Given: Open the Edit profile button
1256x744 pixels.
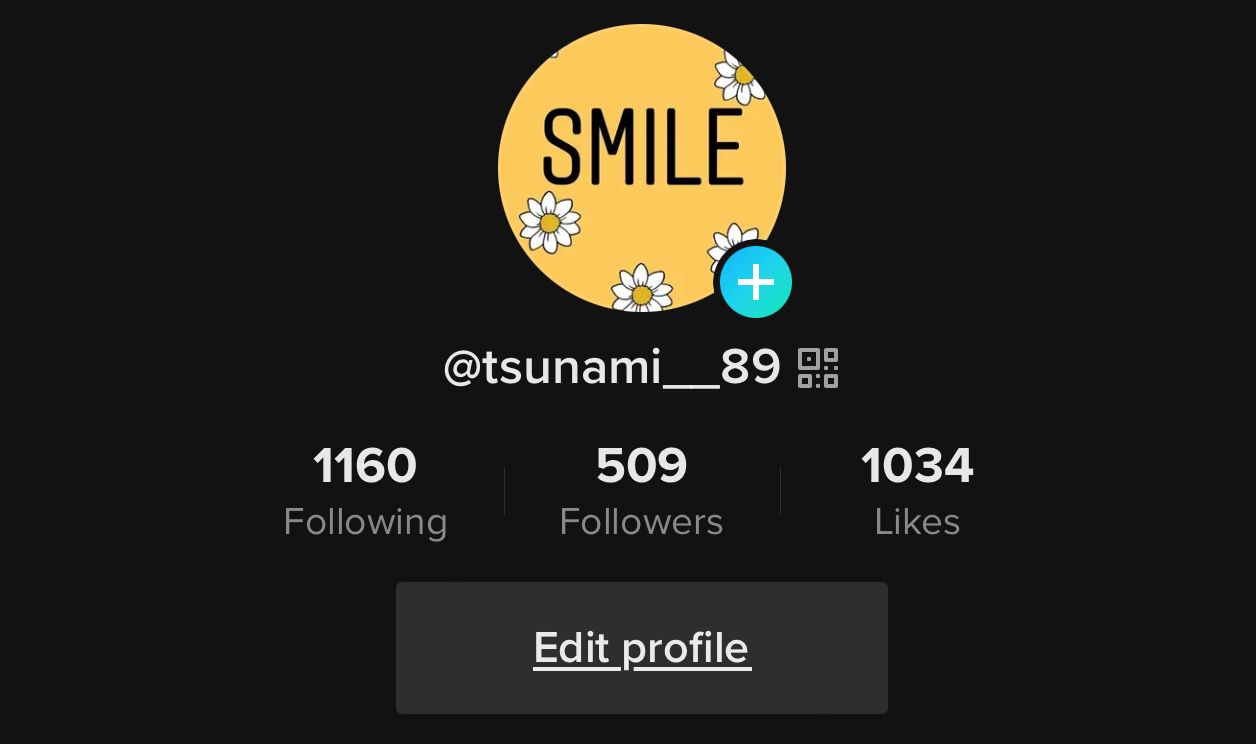Looking at the screenshot, I should point(641,648).
